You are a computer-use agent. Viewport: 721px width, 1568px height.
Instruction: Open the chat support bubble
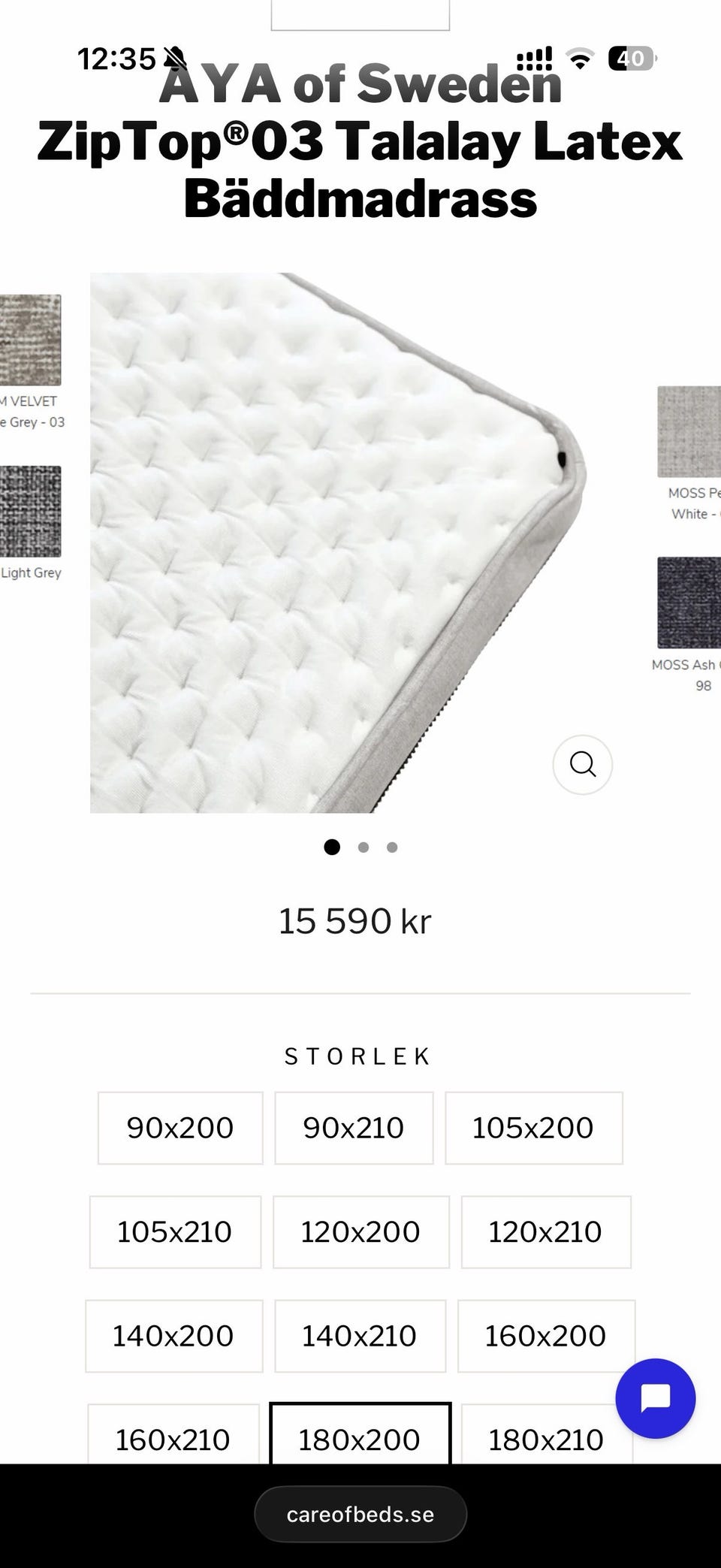click(x=655, y=1398)
